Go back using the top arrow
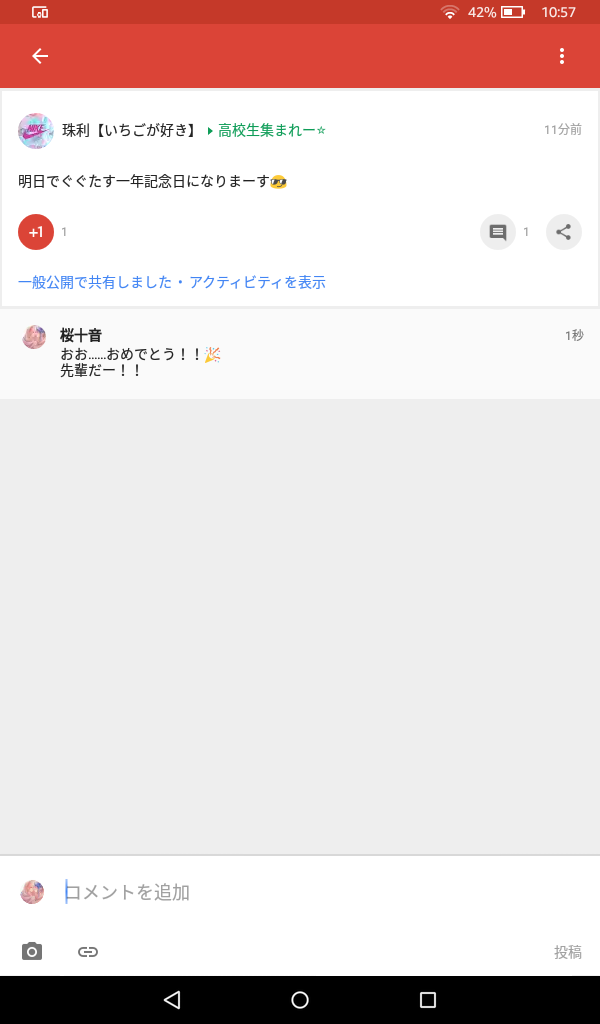The image size is (600, 1024). 40,56
